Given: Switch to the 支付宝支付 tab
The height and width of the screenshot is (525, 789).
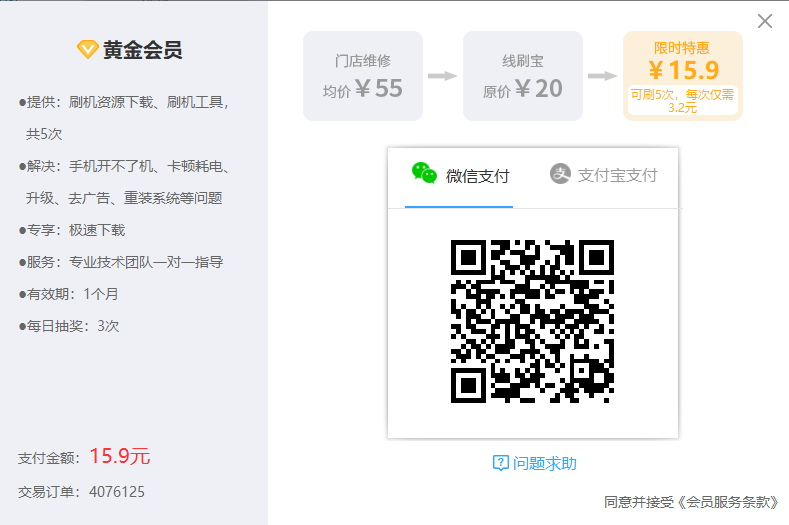Looking at the screenshot, I should 604,176.
